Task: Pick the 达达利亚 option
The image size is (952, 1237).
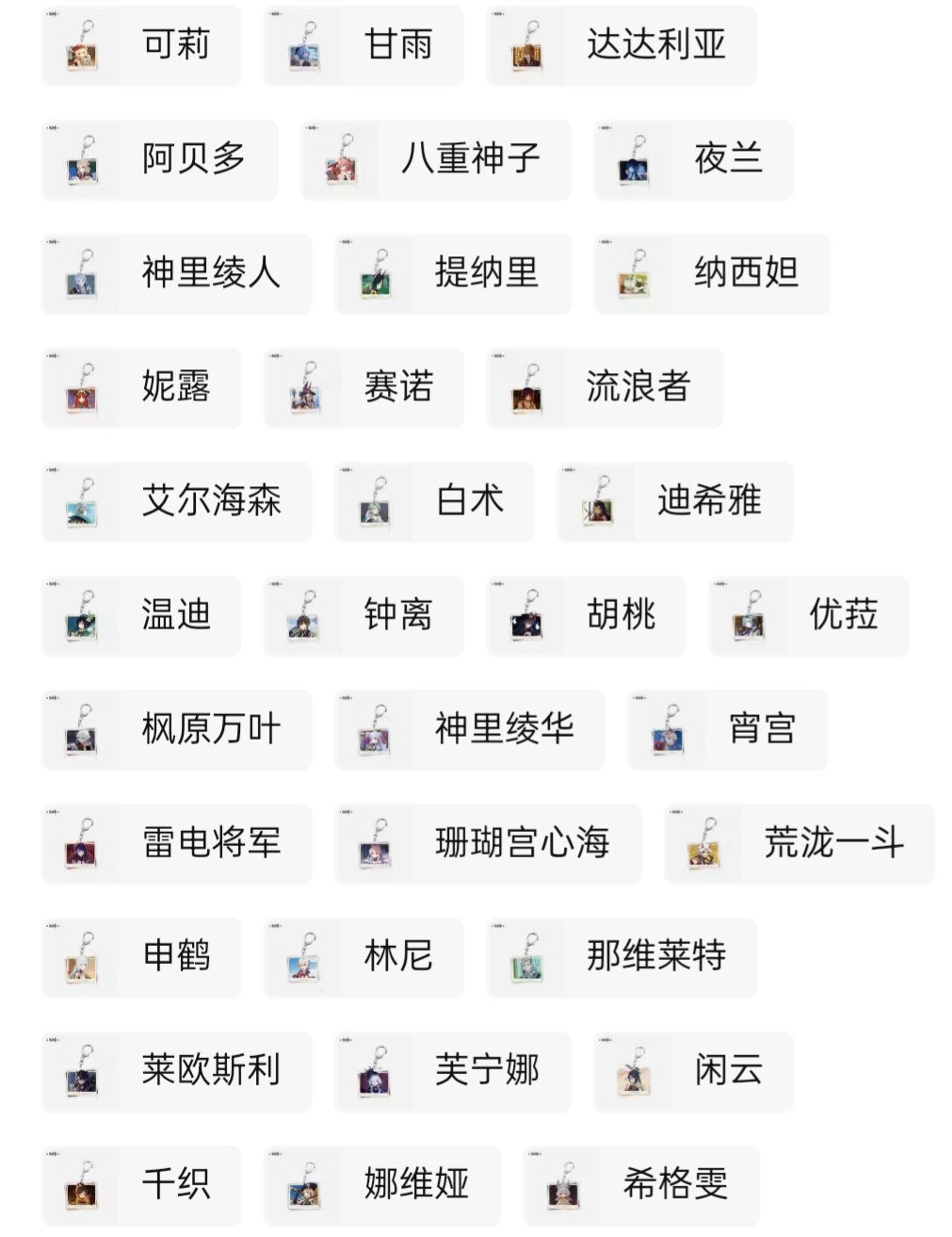Action: click(x=621, y=45)
